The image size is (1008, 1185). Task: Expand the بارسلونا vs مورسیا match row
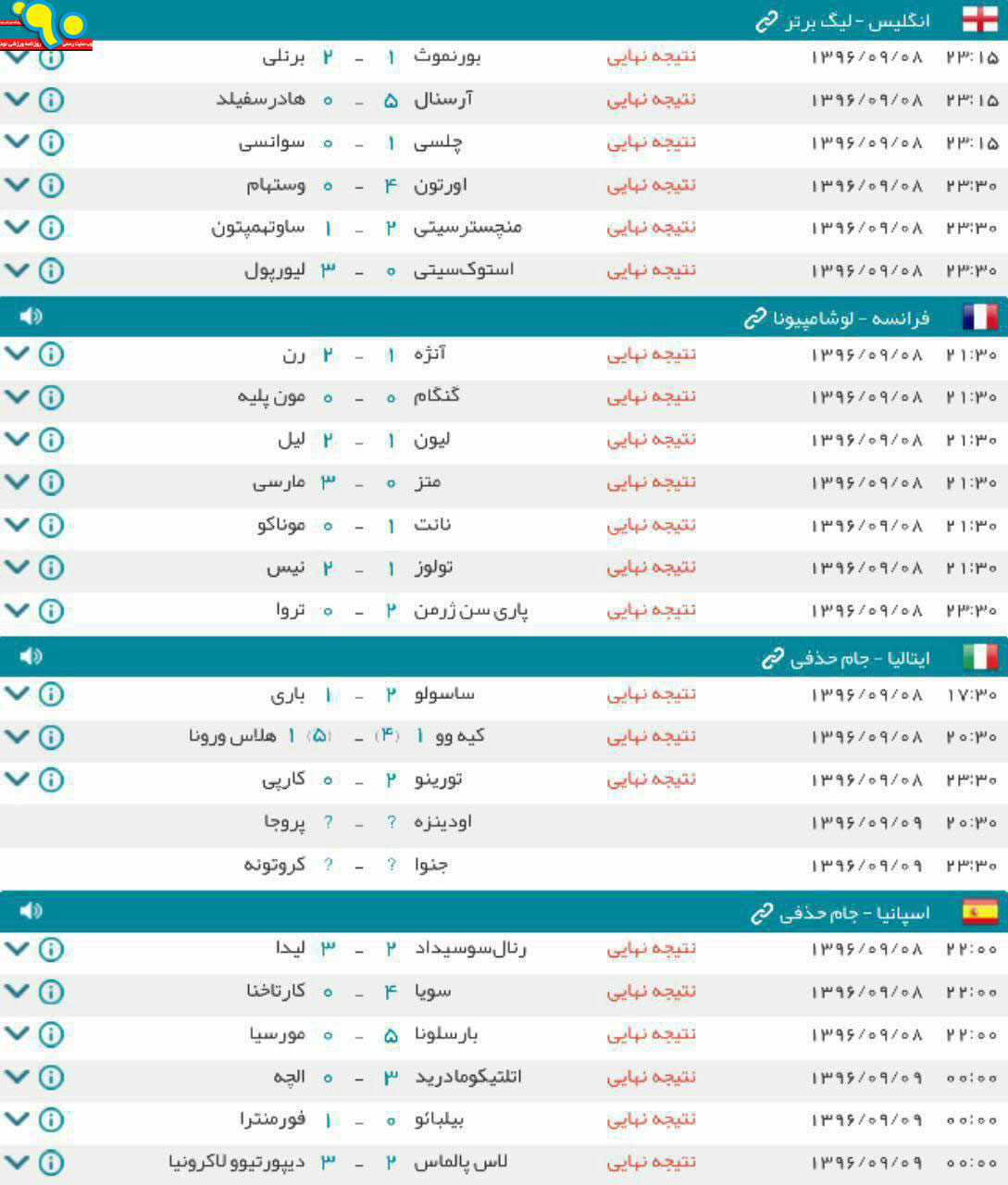click(x=18, y=1032)
